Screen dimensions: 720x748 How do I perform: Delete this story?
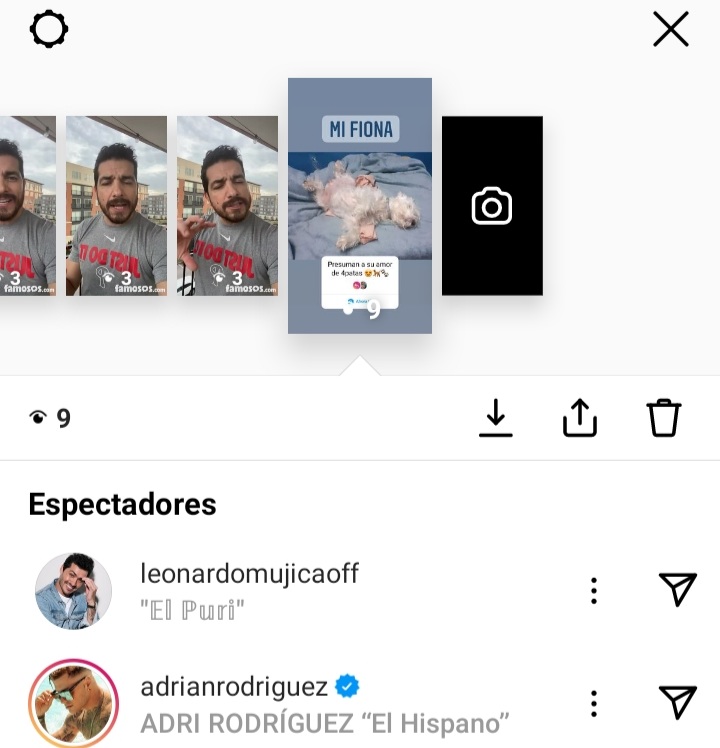pyautogui.click(x=664, y=418)
